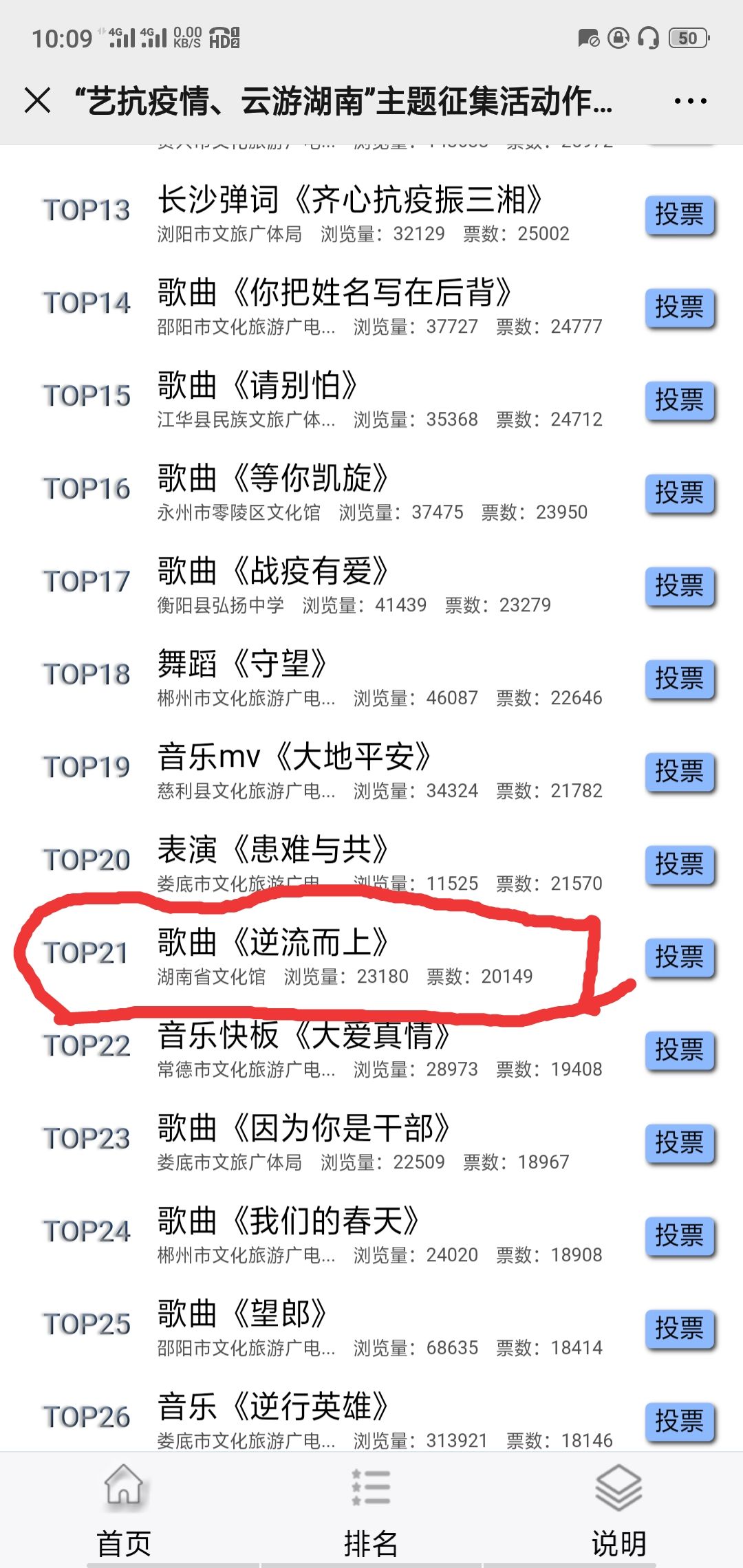Vote for 《因为你是干部》
The height and width of the screenshot is (1568, 743).
(x=680, y=1143)
